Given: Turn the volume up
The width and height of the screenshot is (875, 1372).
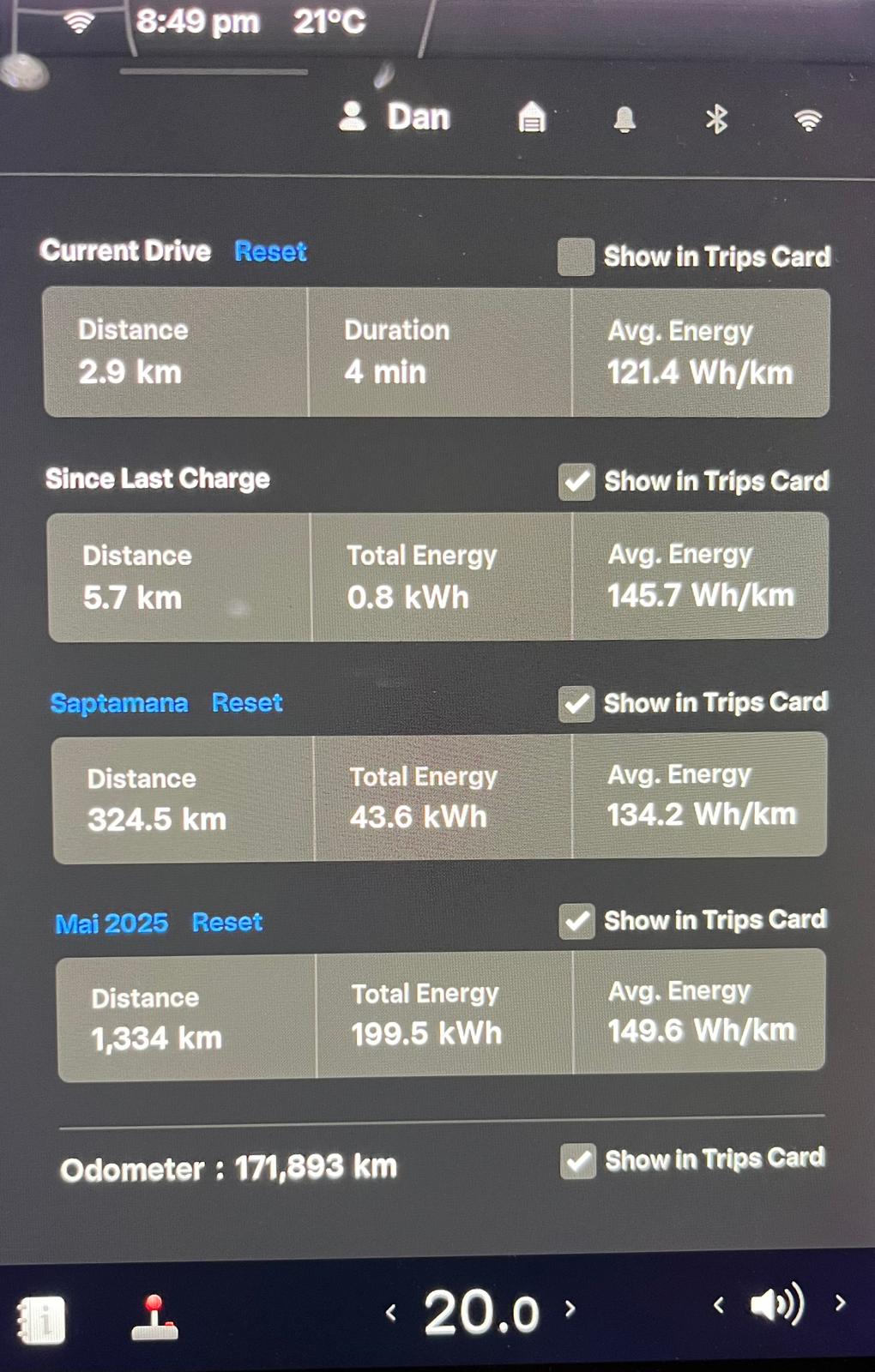Looking at the screenshot, I should (840, 1303).
